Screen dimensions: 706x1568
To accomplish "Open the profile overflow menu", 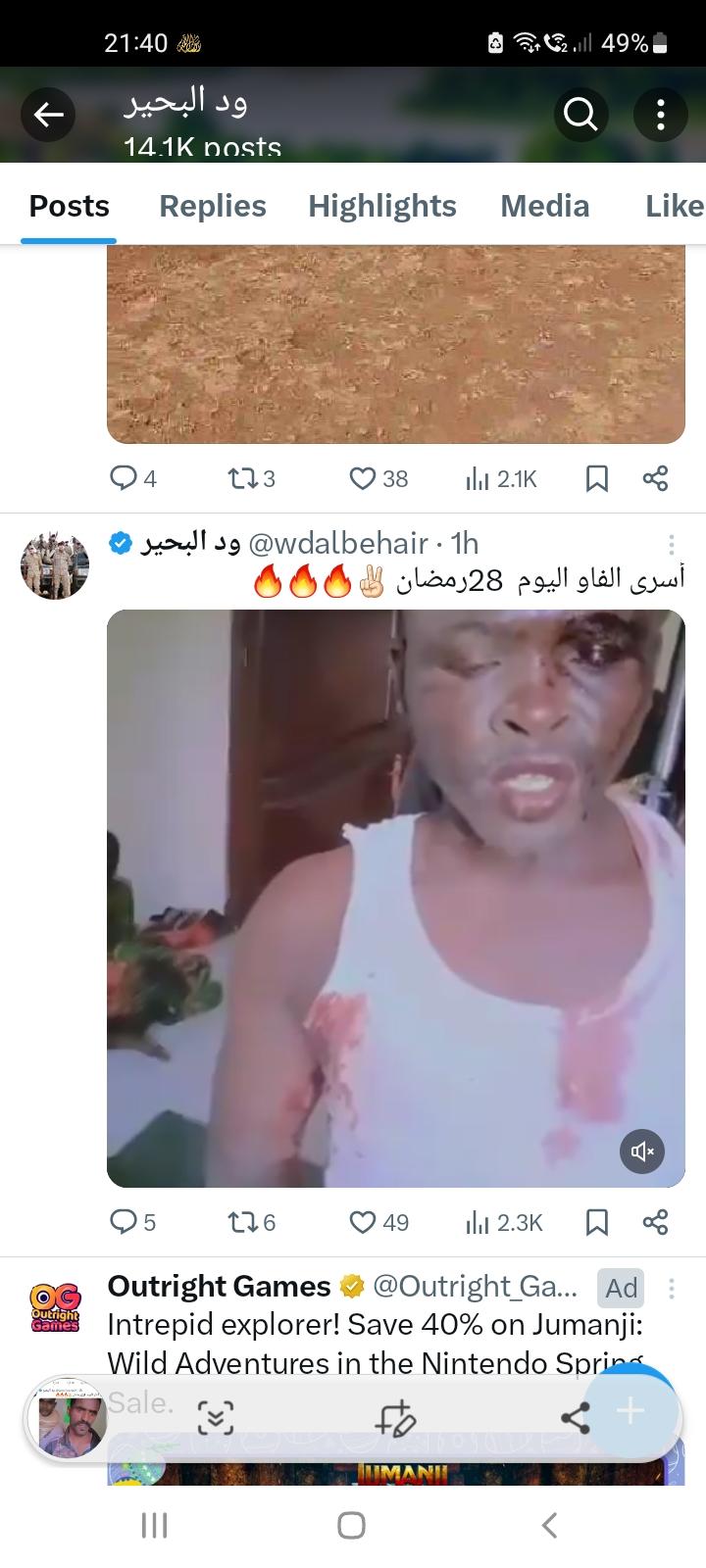I will [x=660, y=116].
